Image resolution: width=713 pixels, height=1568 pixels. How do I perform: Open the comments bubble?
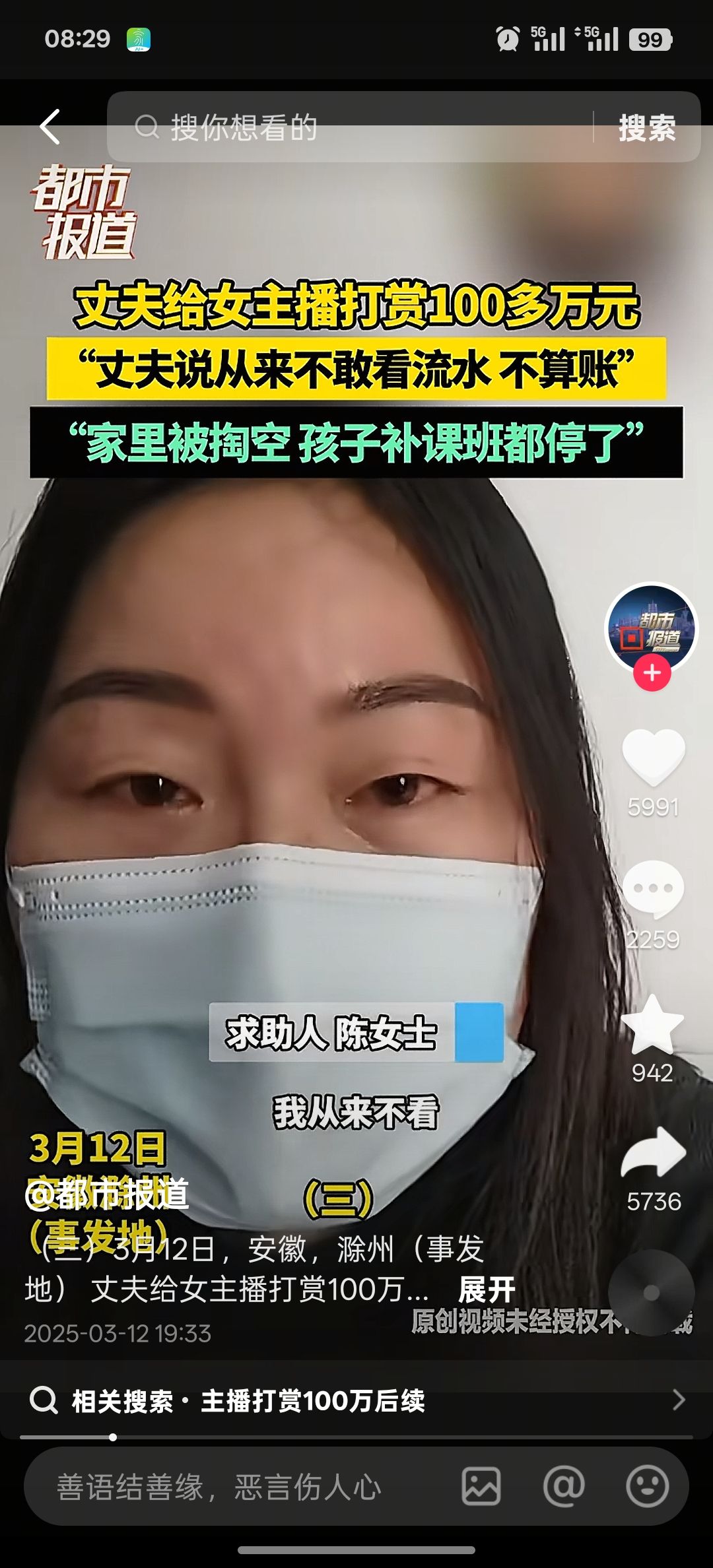click(x=653, y=888)
